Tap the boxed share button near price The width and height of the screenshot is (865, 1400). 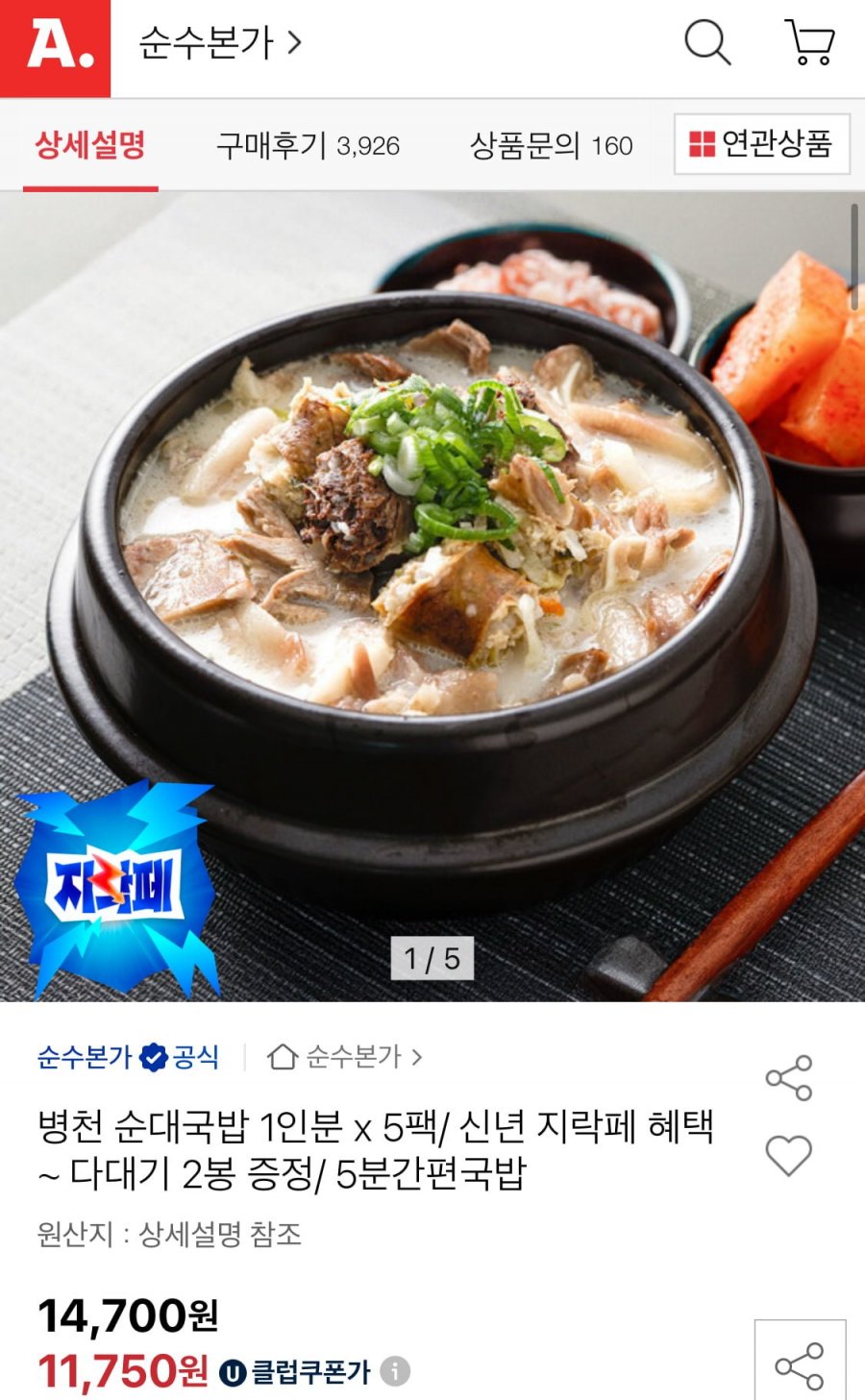800,1364
